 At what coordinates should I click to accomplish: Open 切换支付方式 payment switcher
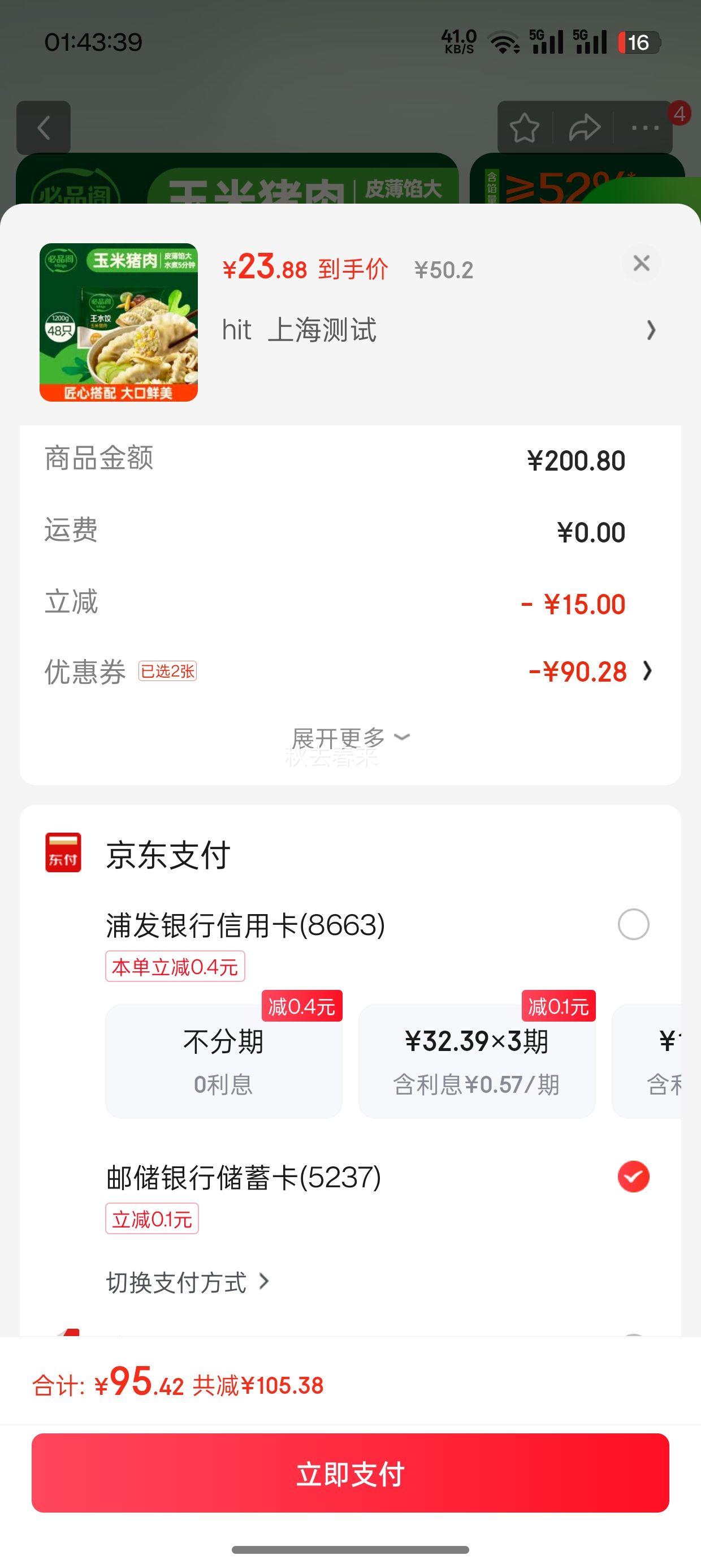[x=183, y=1282]
